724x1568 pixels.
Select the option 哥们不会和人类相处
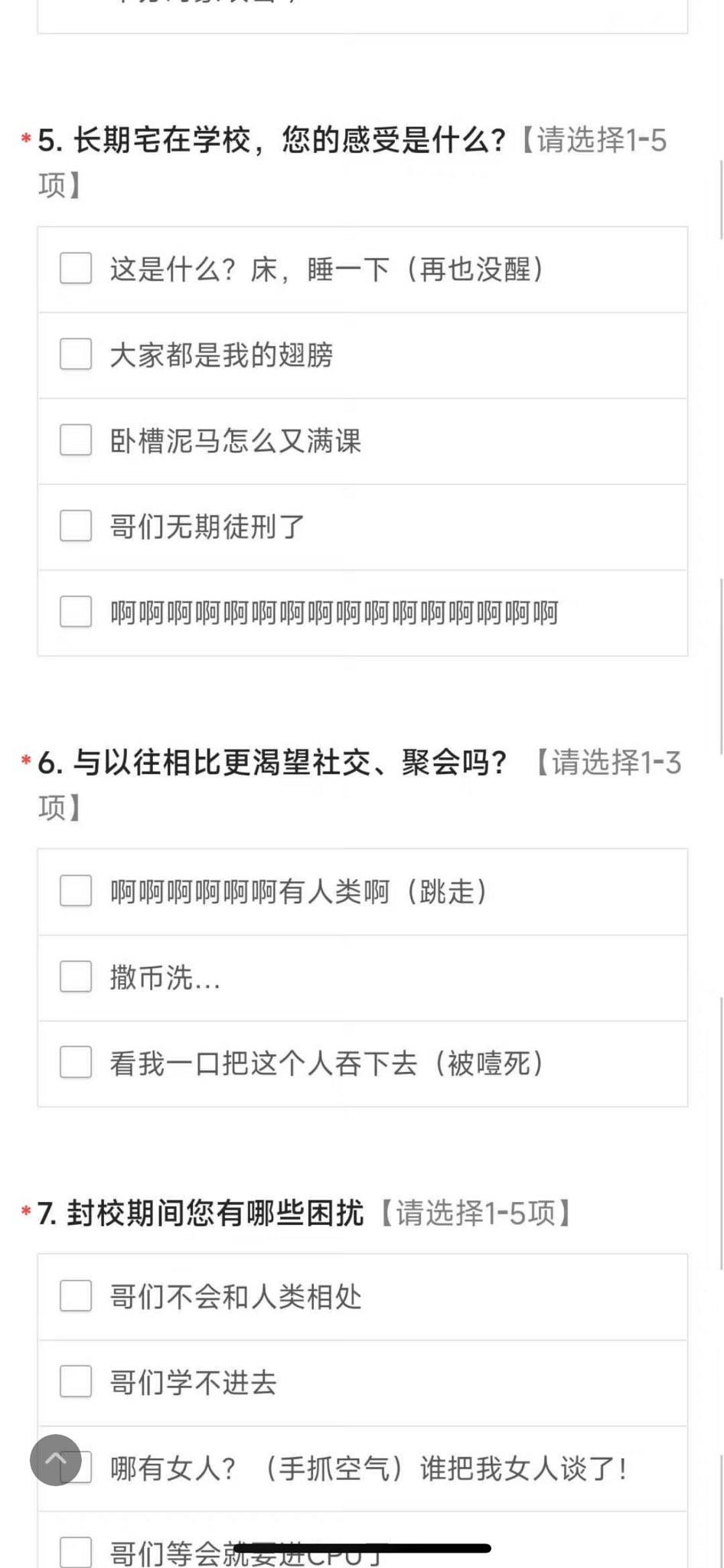click(76, 1296)
